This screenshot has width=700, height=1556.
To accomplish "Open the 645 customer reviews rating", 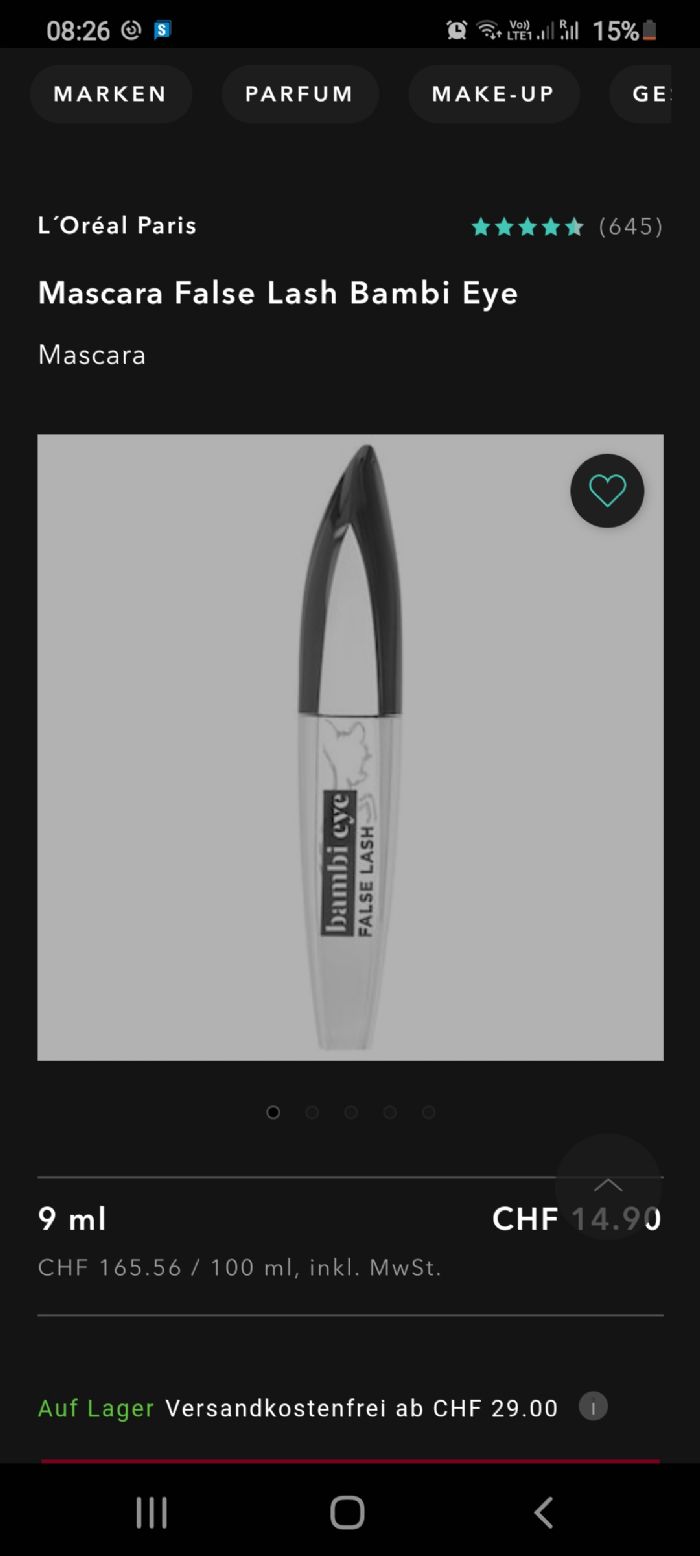I will [566, 227].
